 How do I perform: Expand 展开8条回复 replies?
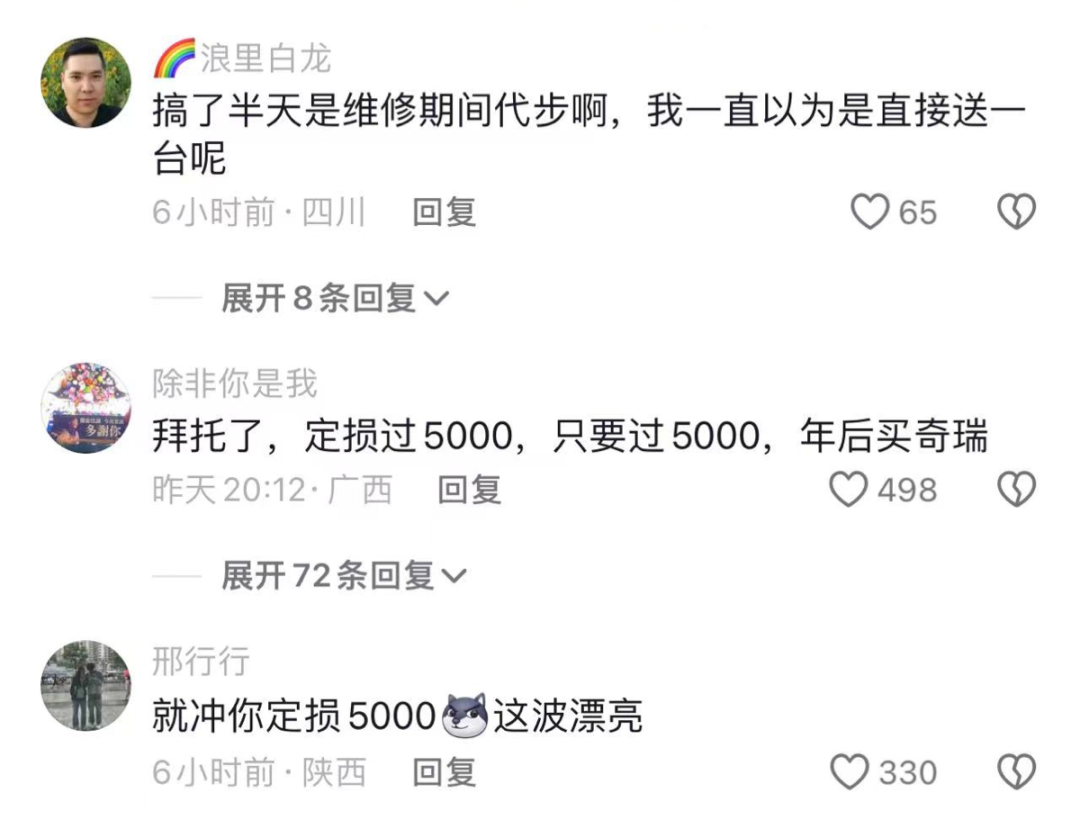pyautogui.click(x=334, y=298)
